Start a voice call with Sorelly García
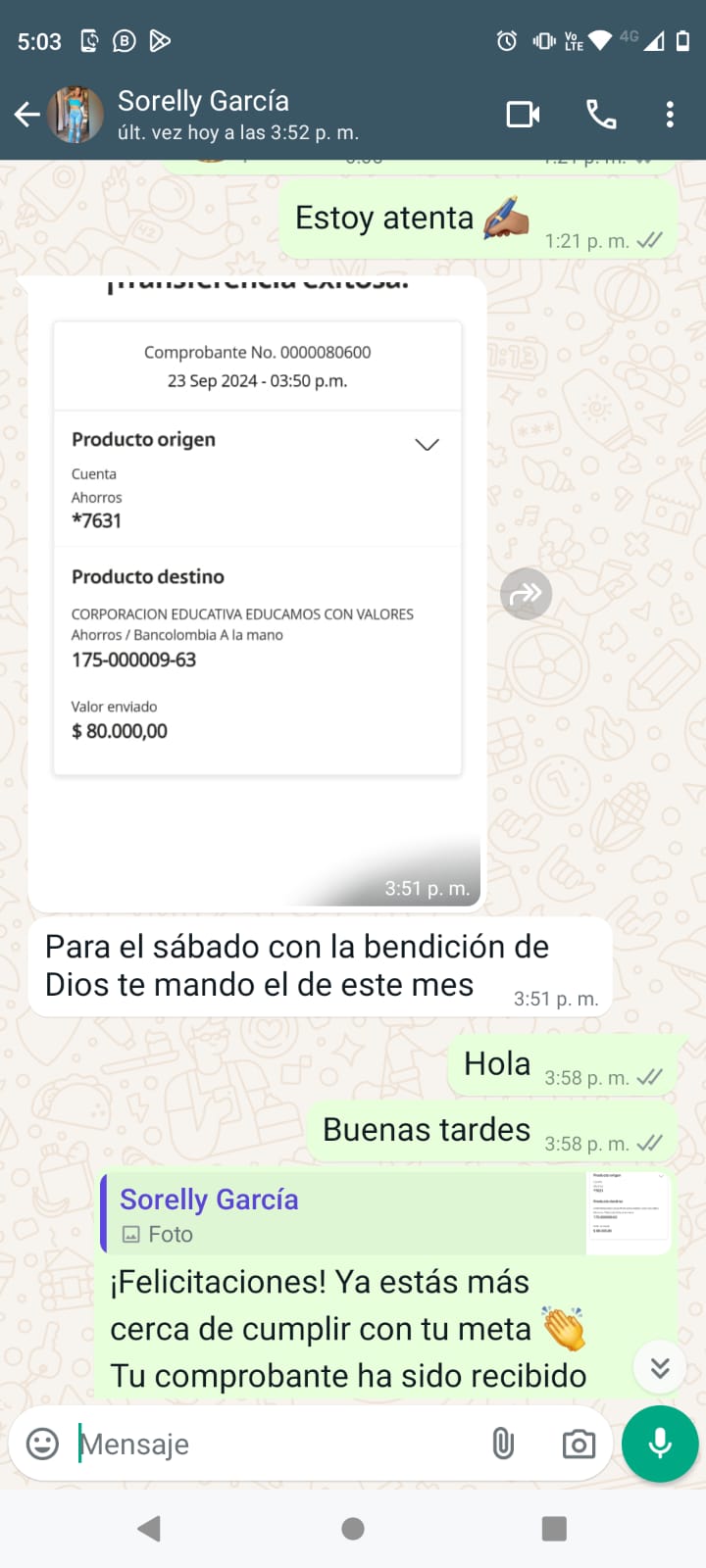The width and height of the screenshot is (706, 1568). [x=601, y=115]
